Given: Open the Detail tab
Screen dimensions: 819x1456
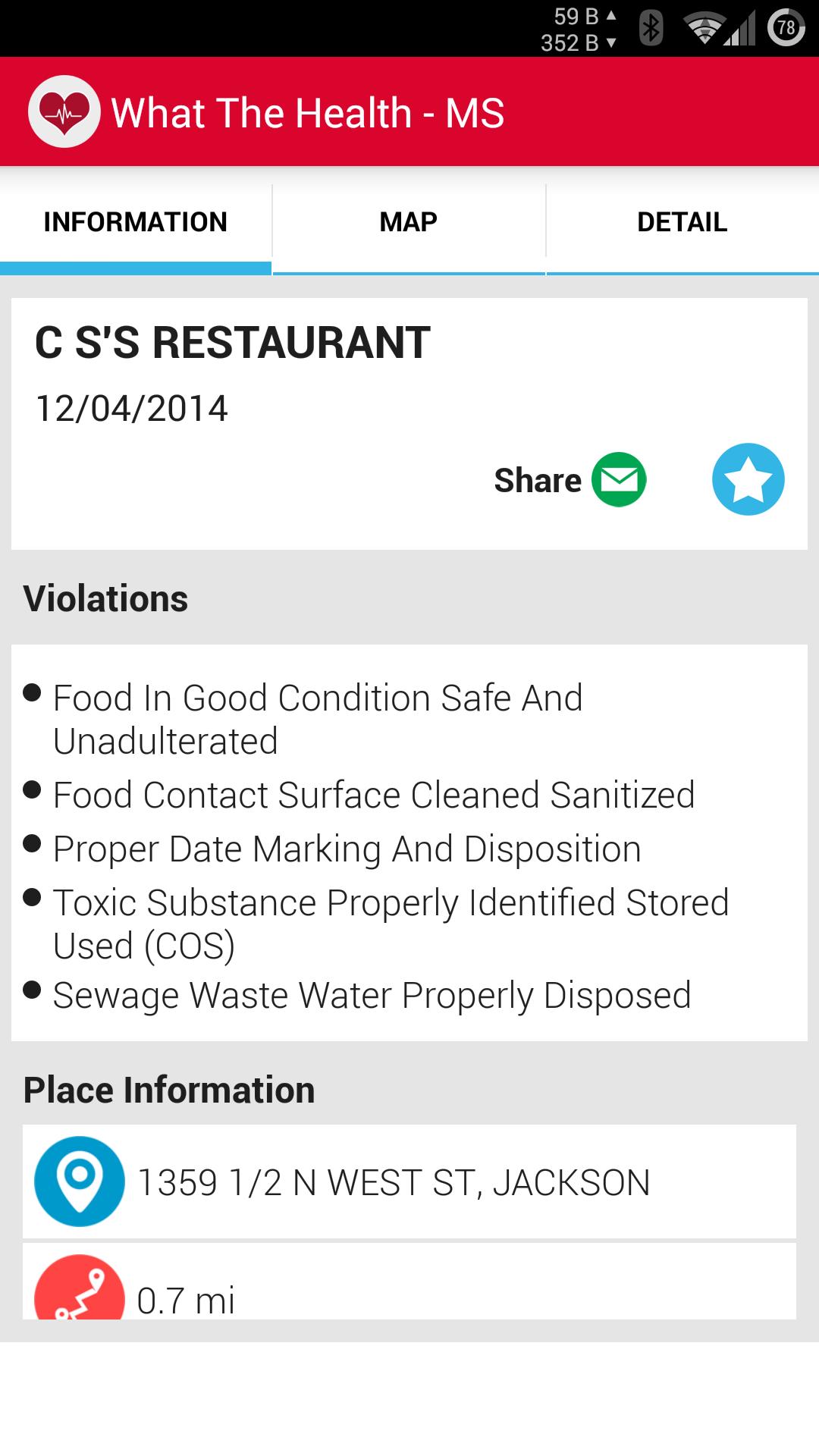Looking at the screenshot, I should tap(682, 222).
